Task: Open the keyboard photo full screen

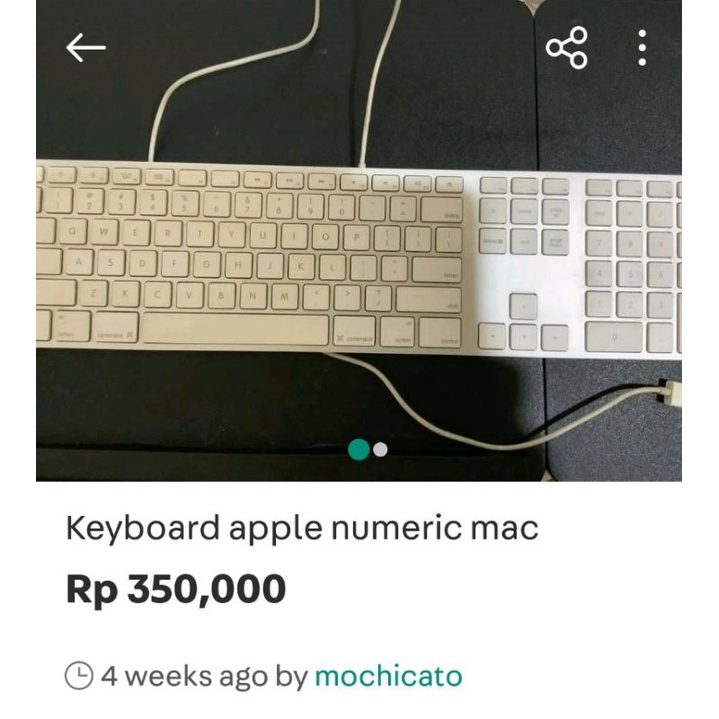Action: click(x=359, y=260)
